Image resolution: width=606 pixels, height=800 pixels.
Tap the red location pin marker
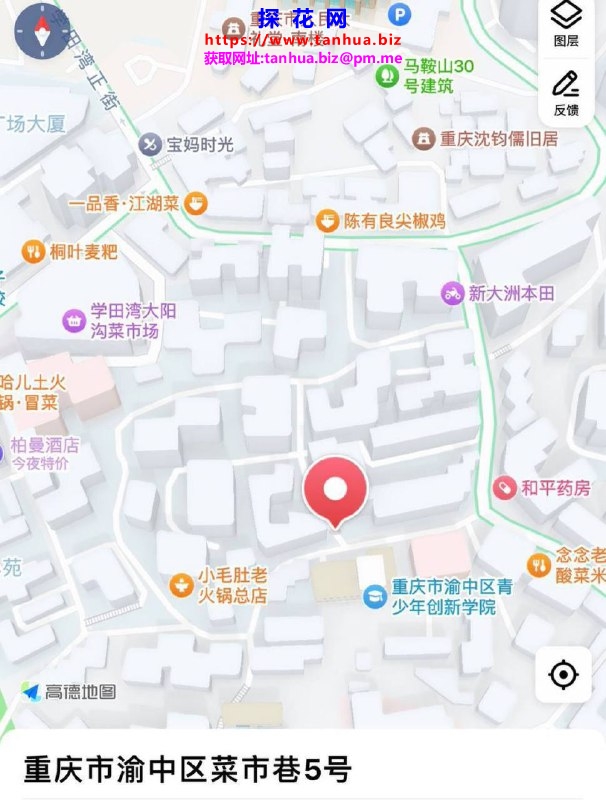point(336,490)
